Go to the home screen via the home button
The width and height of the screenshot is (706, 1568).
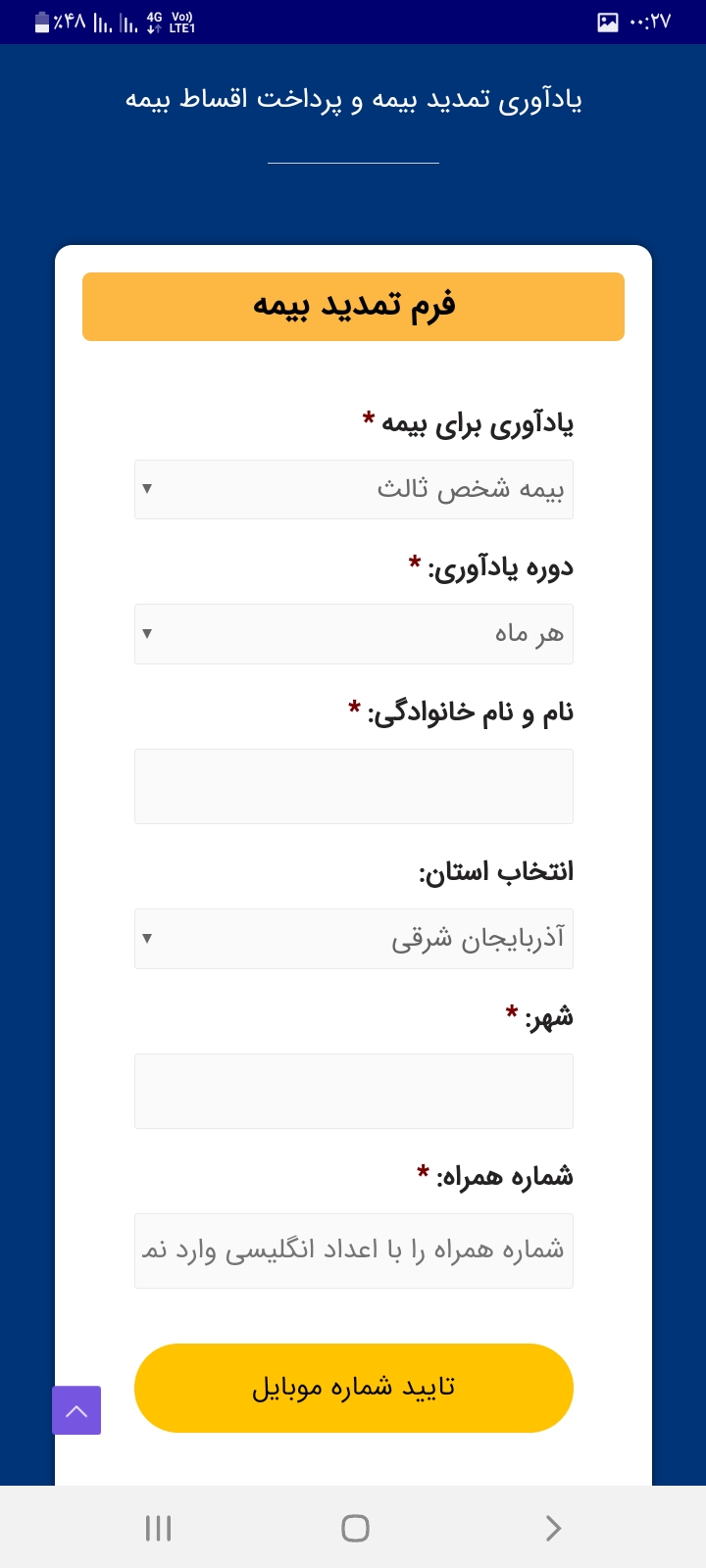click(355, 1528)
